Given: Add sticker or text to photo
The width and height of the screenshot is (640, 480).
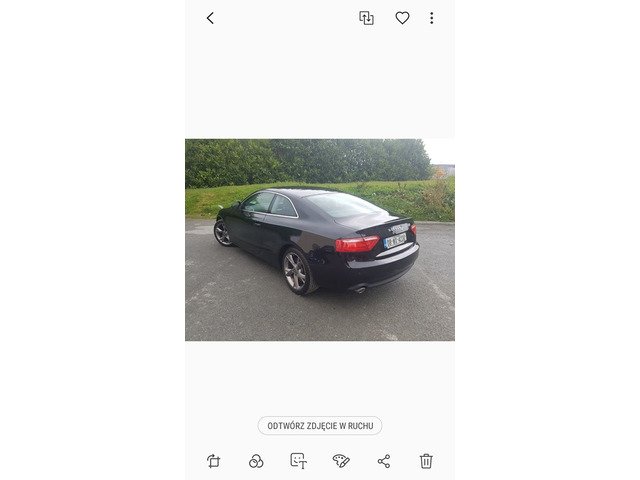Looking at the screenshot, I should click(x=298, y=461).
